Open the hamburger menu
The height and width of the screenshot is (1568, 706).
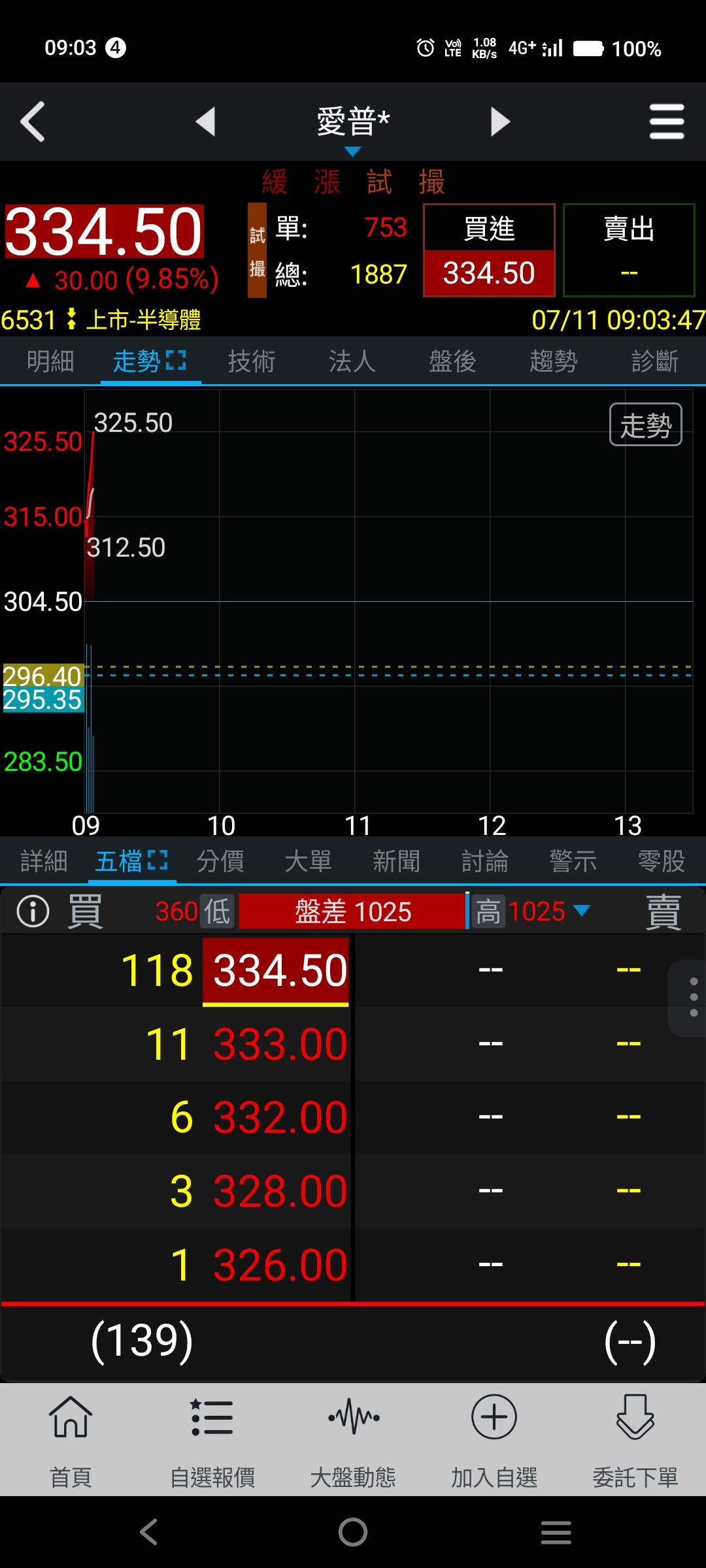tap(667, 122)
